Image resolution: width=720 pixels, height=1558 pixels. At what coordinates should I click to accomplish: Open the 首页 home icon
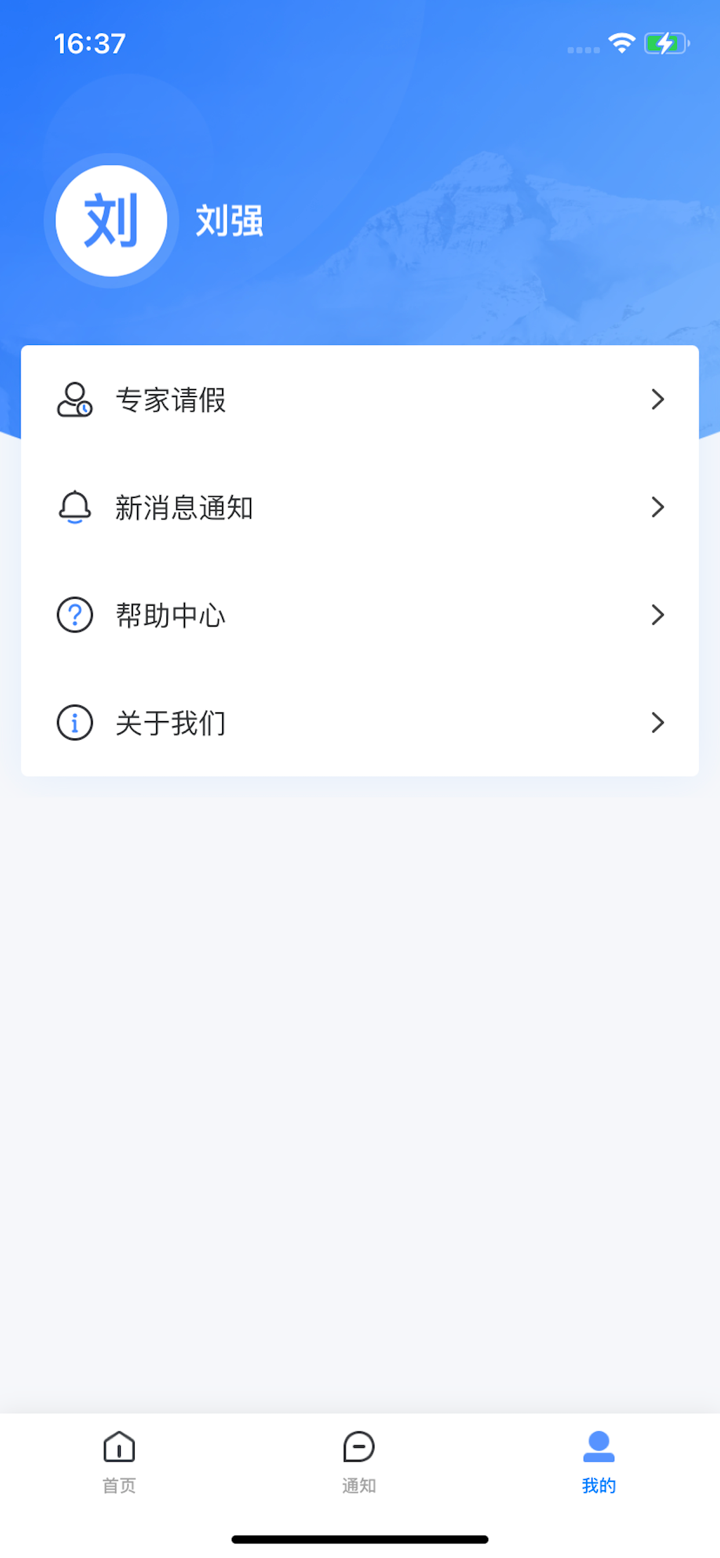[118, 1447]
